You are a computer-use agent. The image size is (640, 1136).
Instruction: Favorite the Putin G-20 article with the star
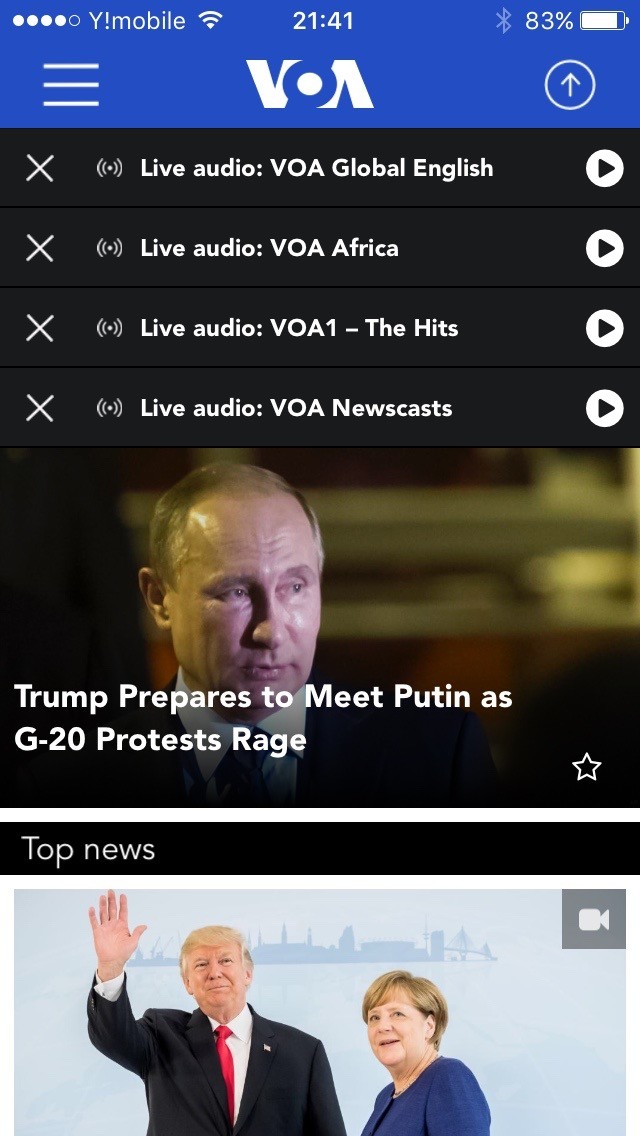(587, 767)
